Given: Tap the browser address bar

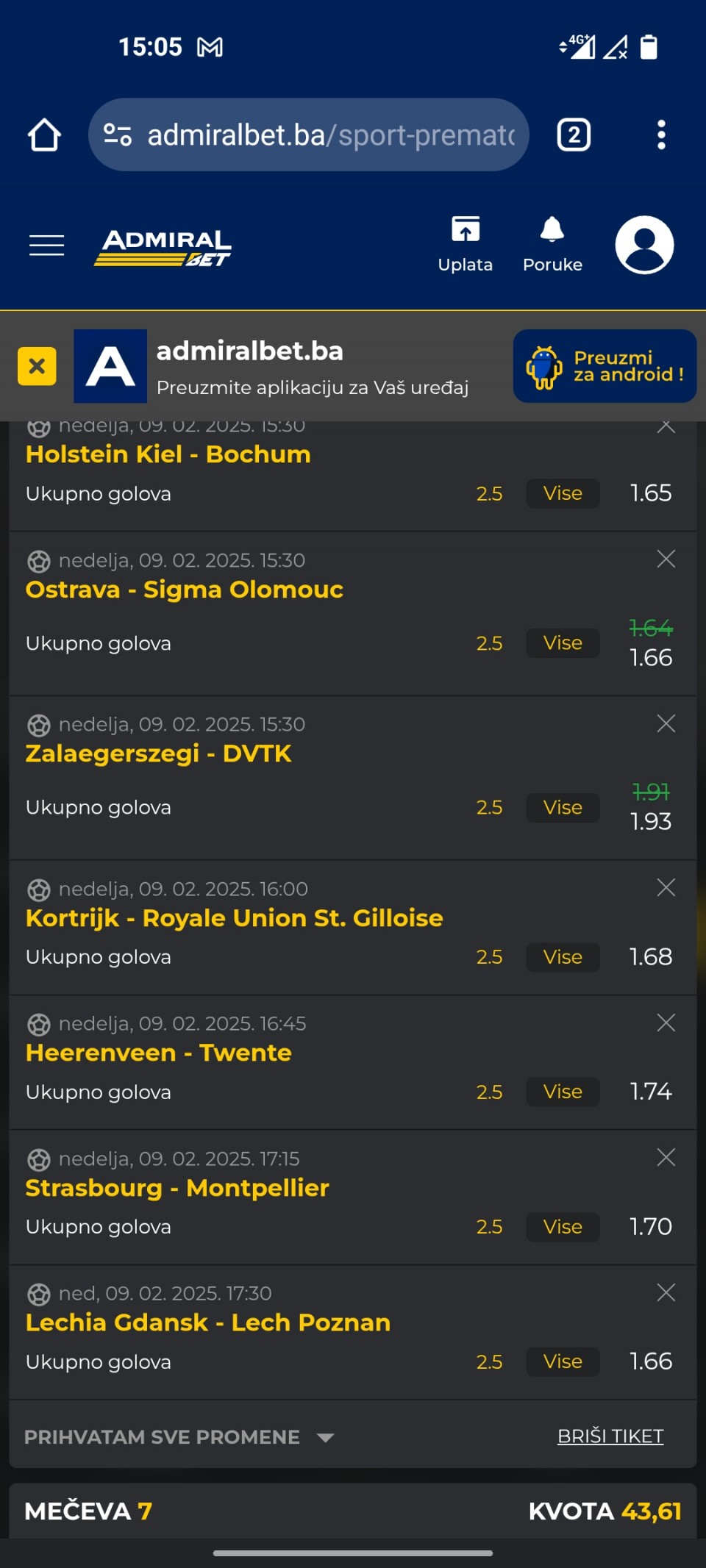Looking at the screenshot, I should (x=309, y=135).
